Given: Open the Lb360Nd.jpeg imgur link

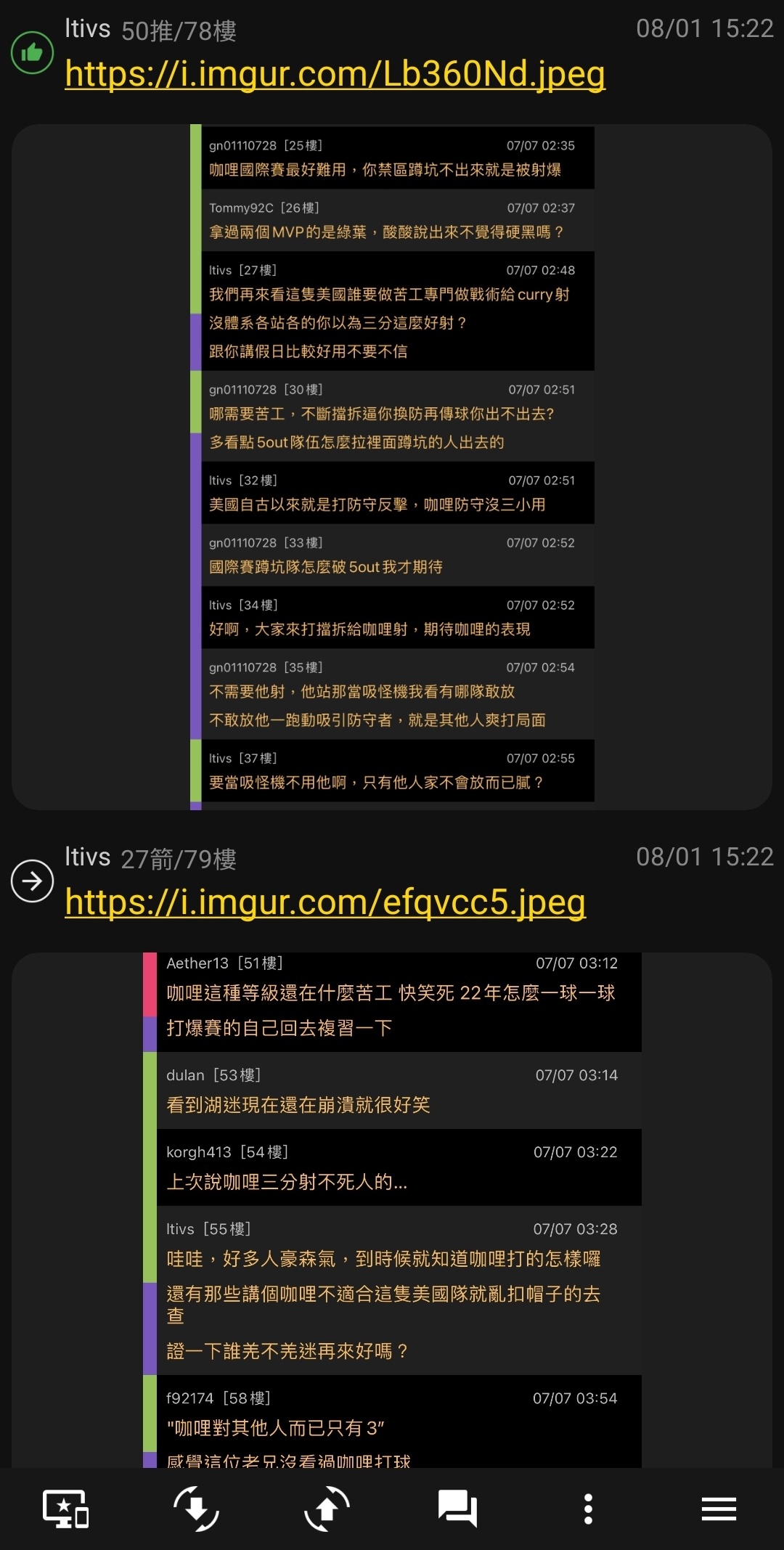Looking at the screenshot, I should tap(335, 74).
